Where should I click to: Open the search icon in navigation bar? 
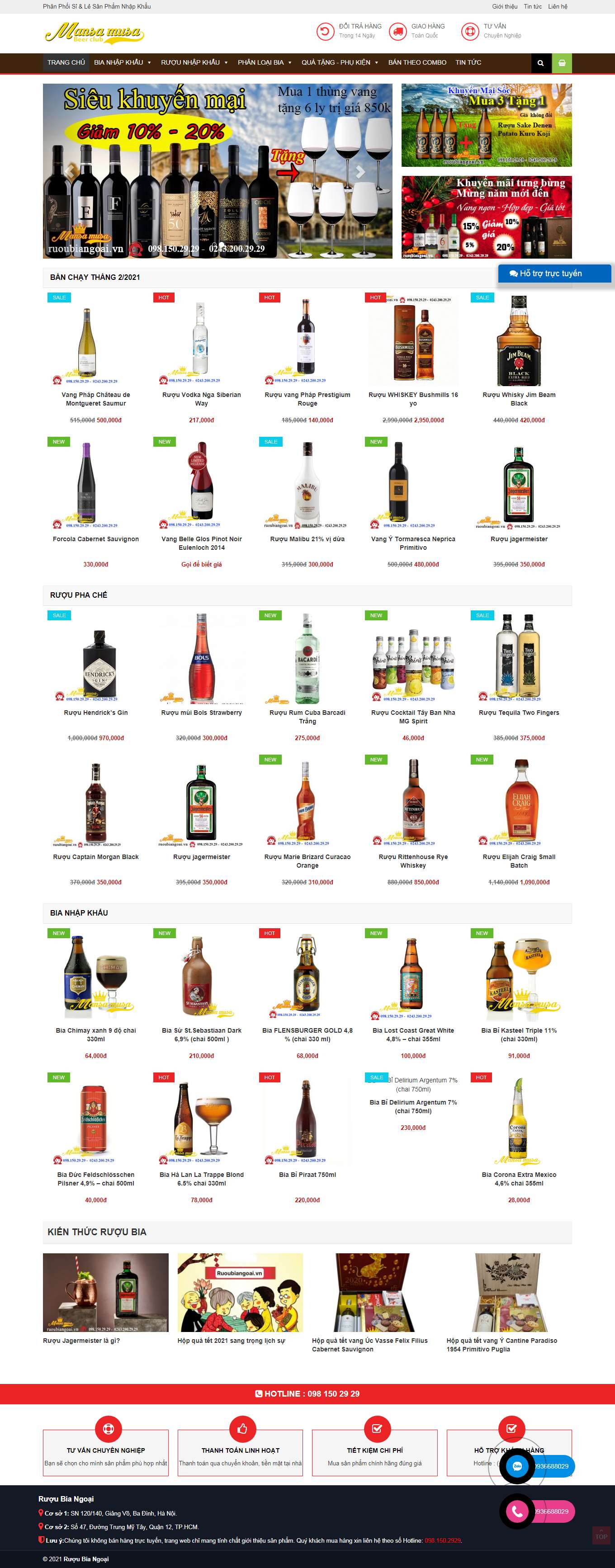541,63
